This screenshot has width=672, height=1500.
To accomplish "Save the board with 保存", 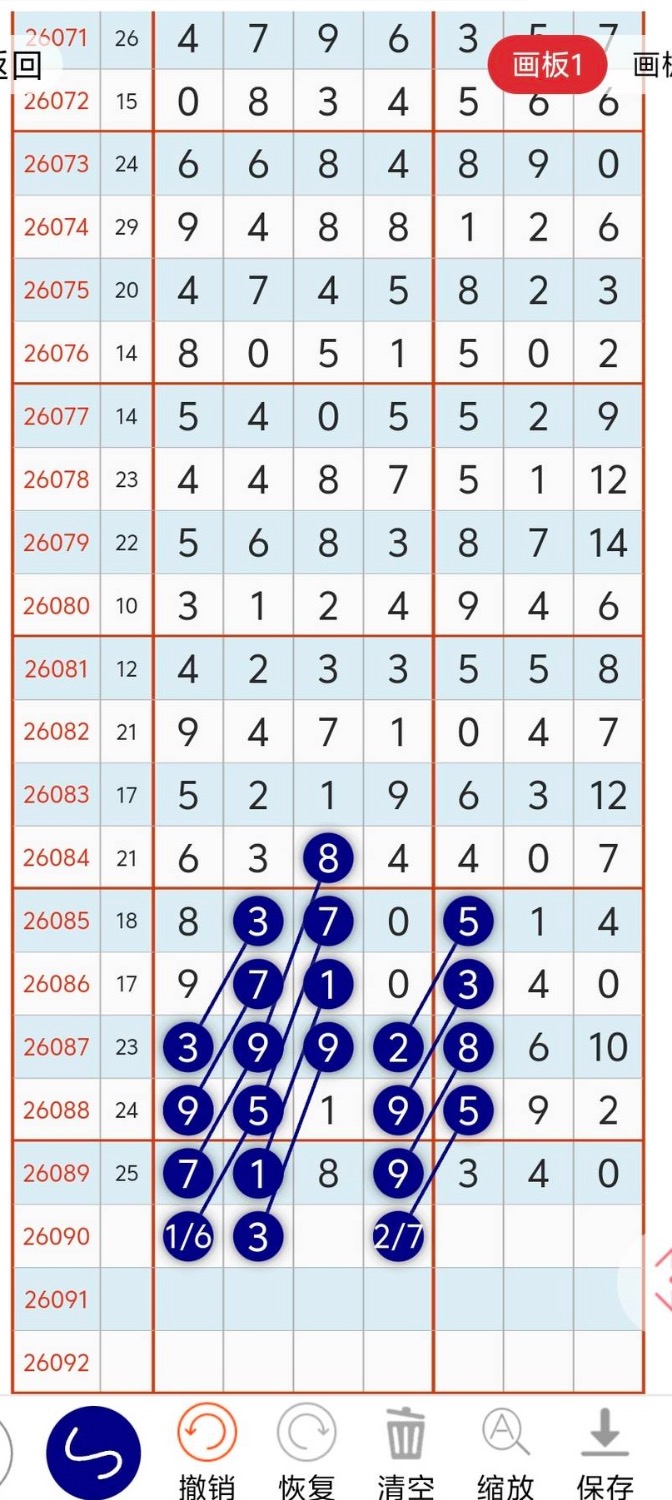I will [605, 1452].
